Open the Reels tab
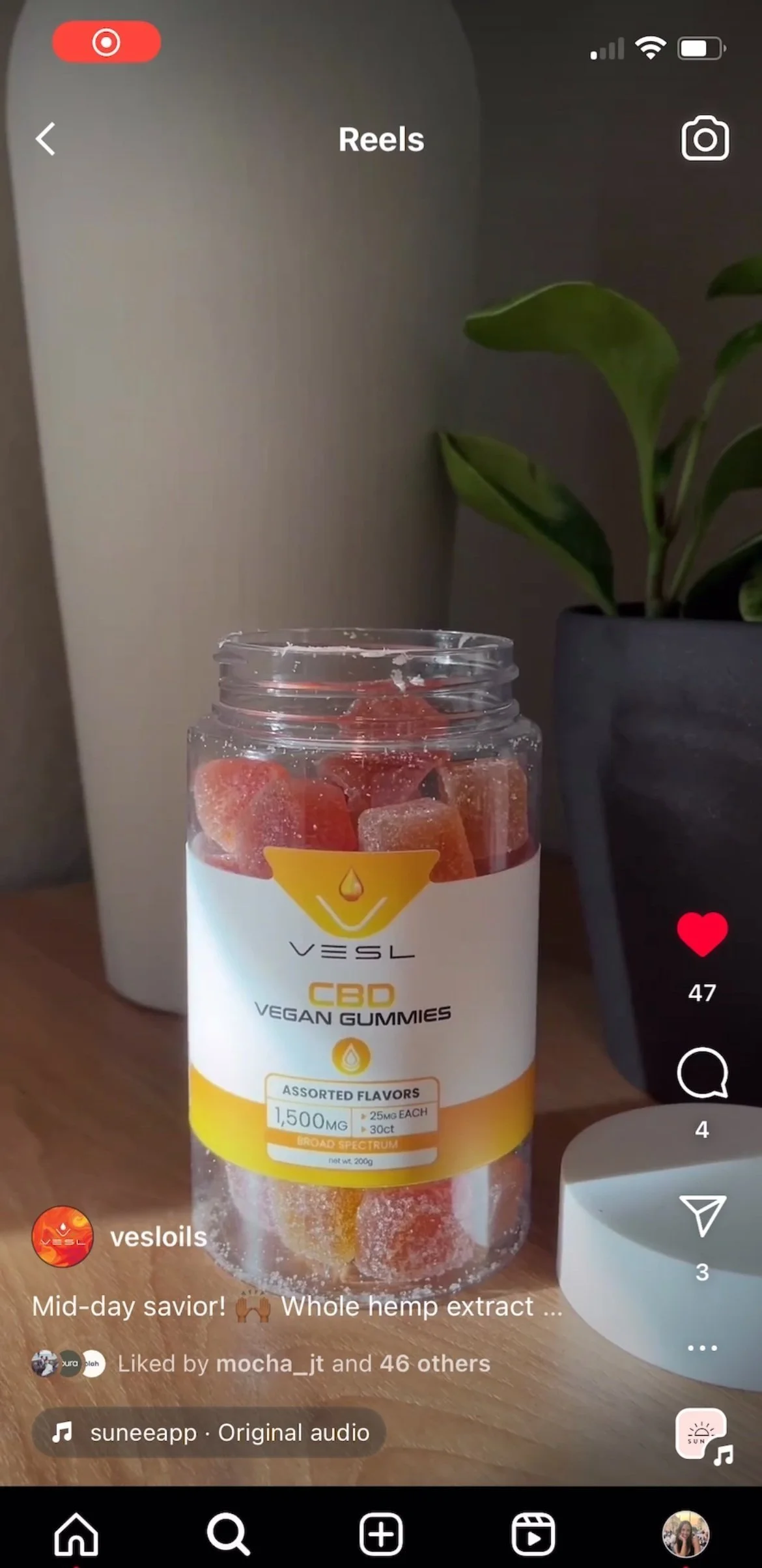This screenshot has width=762, height=1568. point(533,1533)
